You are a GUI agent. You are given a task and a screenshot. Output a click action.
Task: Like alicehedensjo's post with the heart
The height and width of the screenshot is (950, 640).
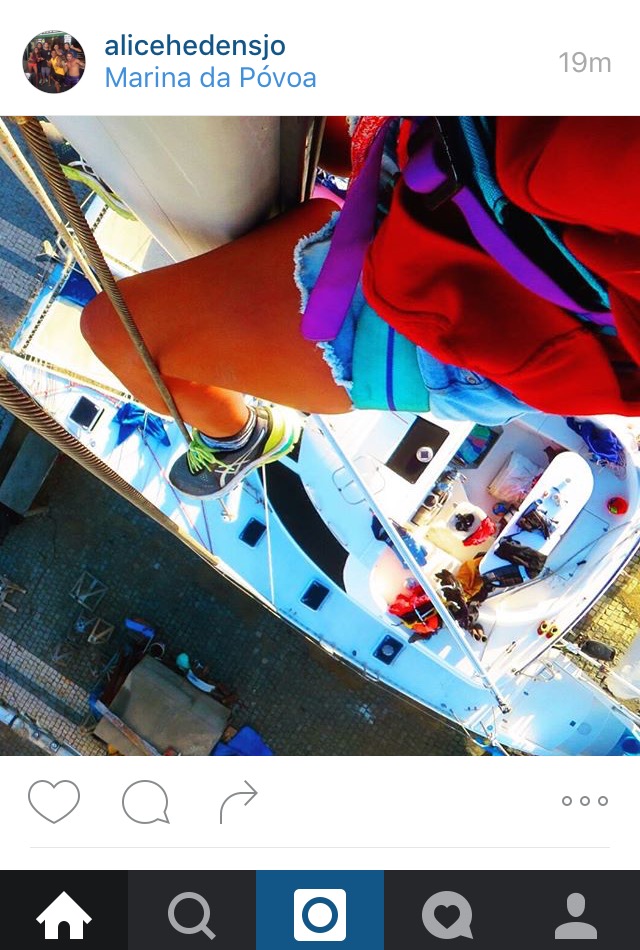pyautogui.click(x=53, y=801)
